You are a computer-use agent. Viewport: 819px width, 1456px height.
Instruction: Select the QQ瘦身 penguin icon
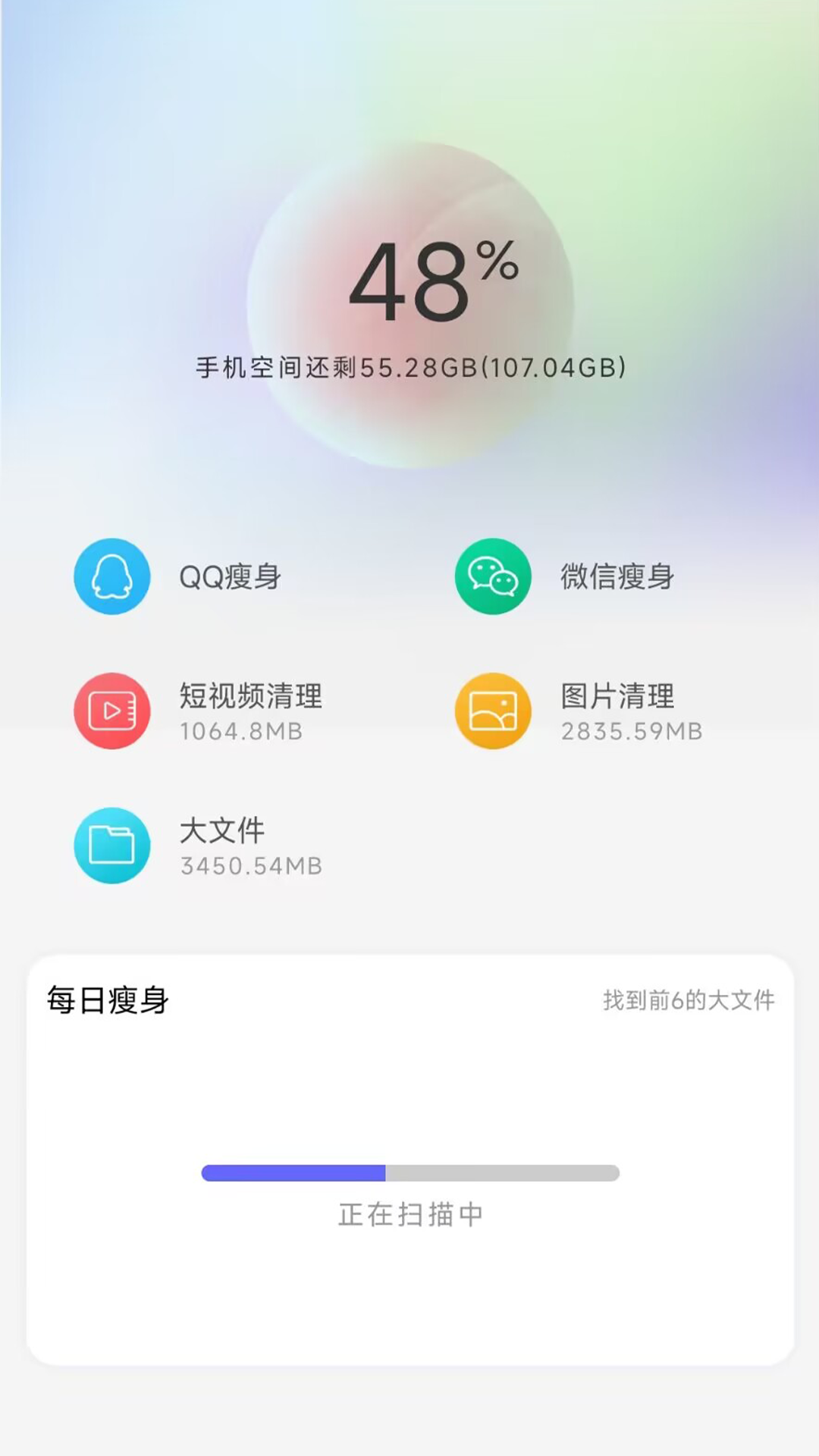112,576
